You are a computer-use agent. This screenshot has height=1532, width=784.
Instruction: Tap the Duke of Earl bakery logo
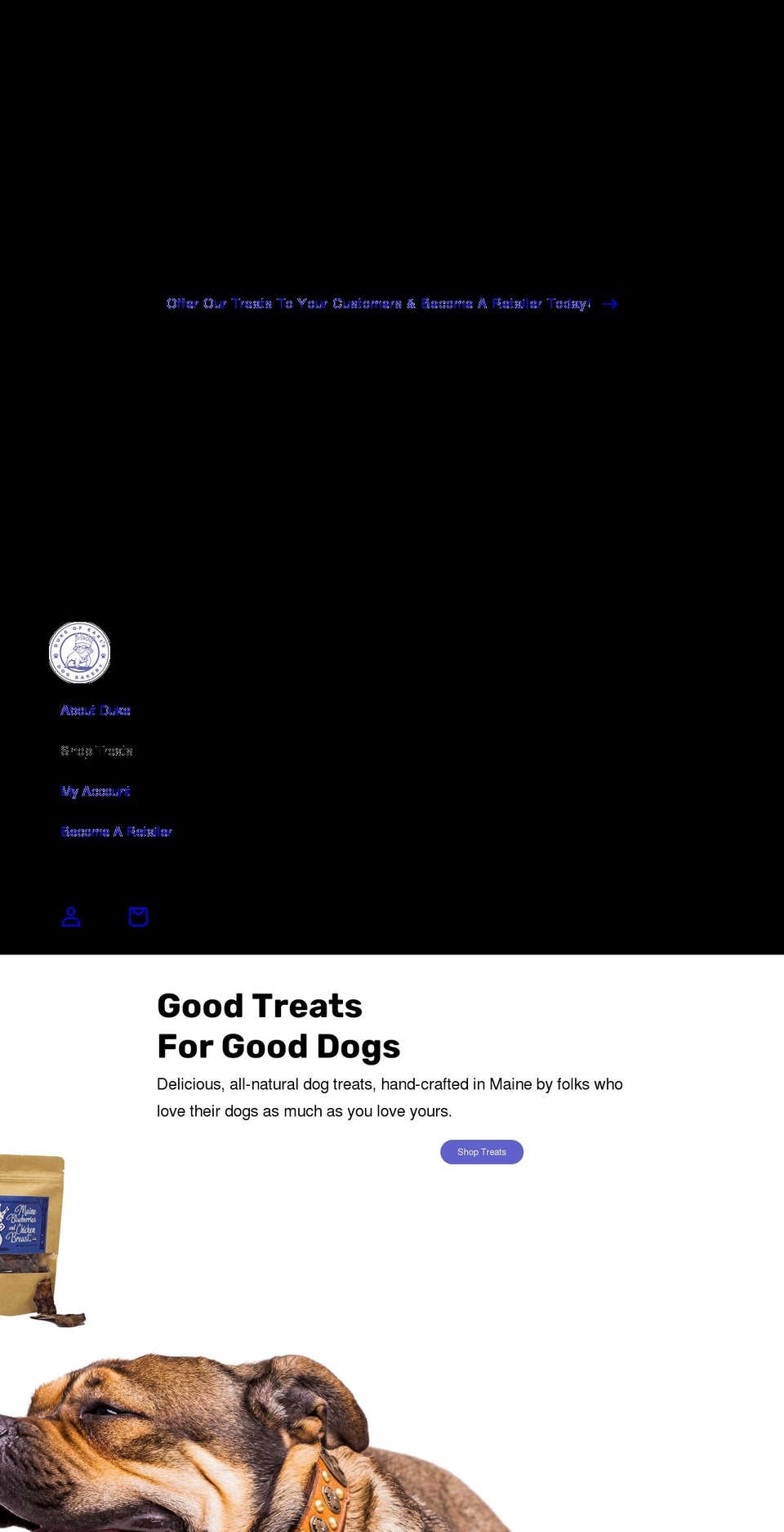coord(79,652)
